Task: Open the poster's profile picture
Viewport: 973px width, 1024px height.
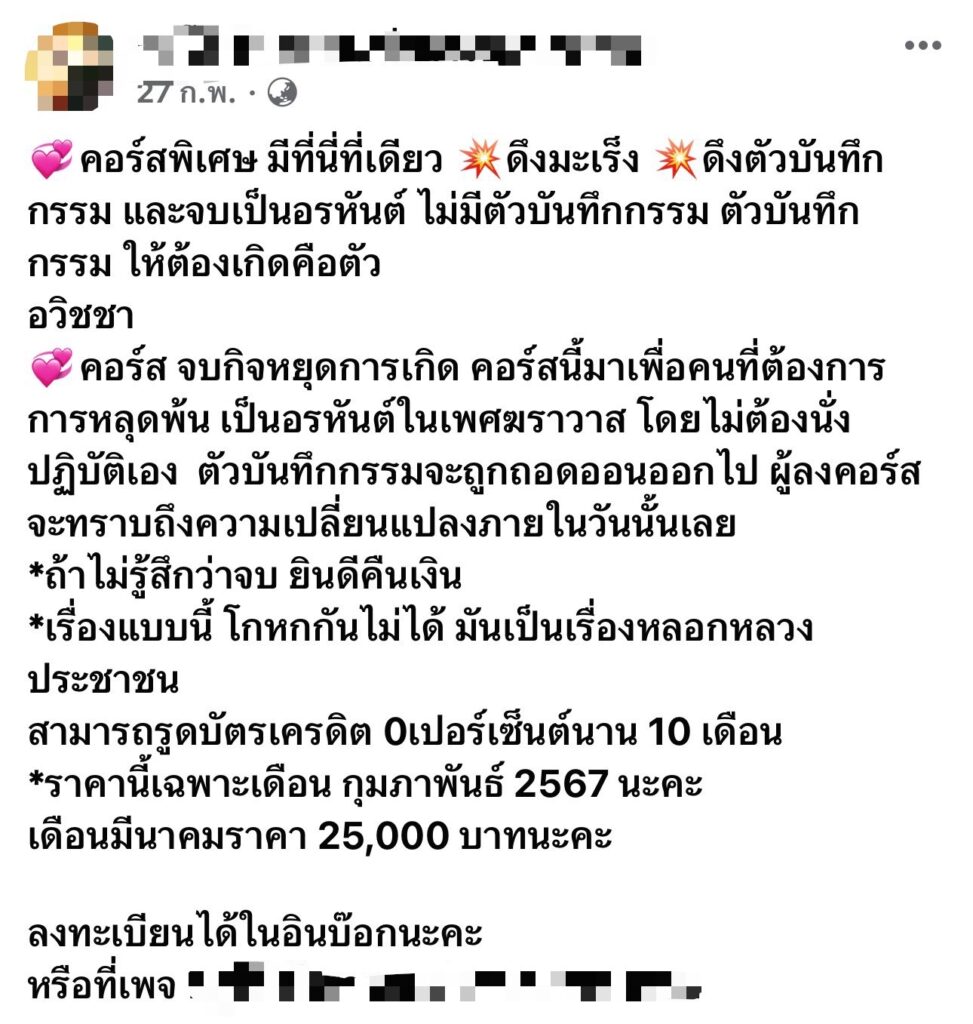Action: coord(68,66)
